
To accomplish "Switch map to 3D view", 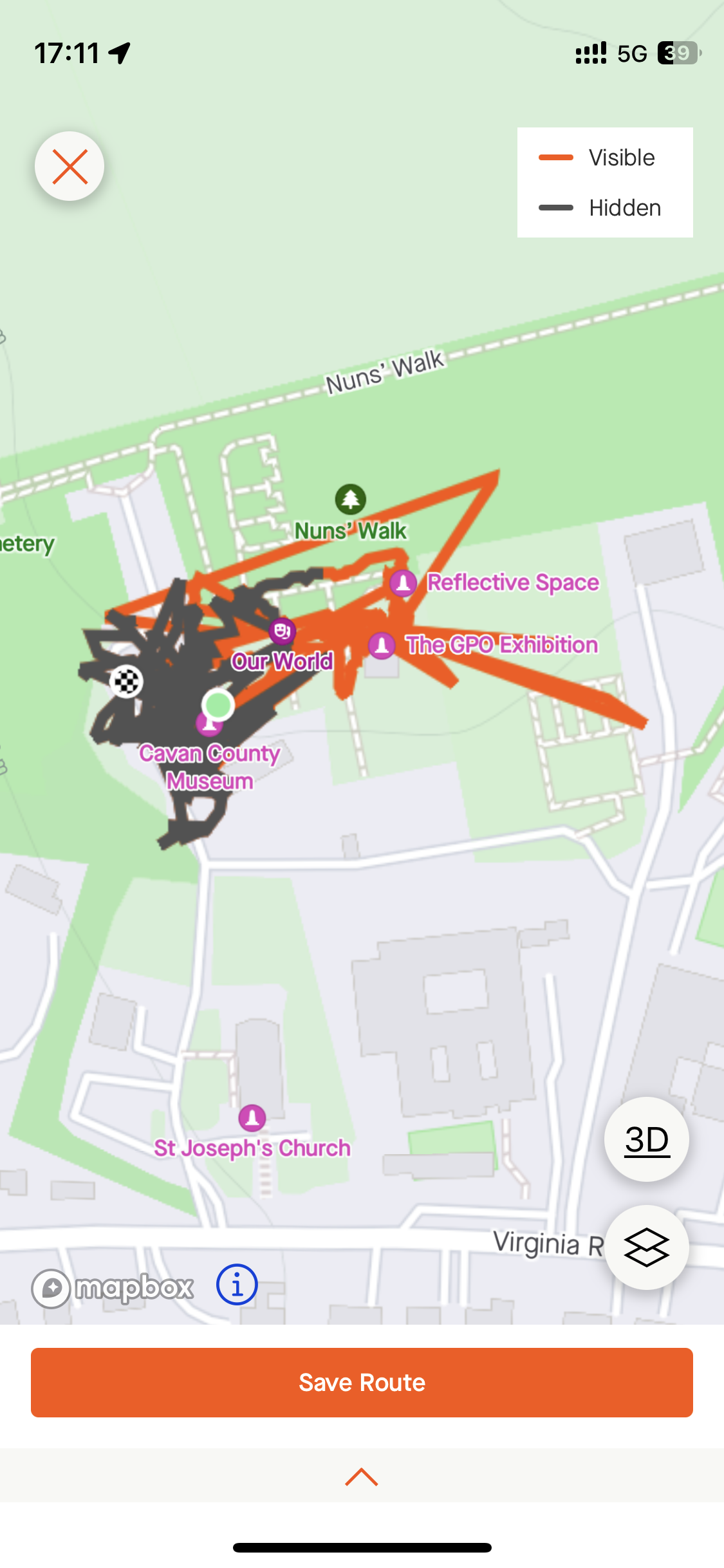I will [646, 1139].
